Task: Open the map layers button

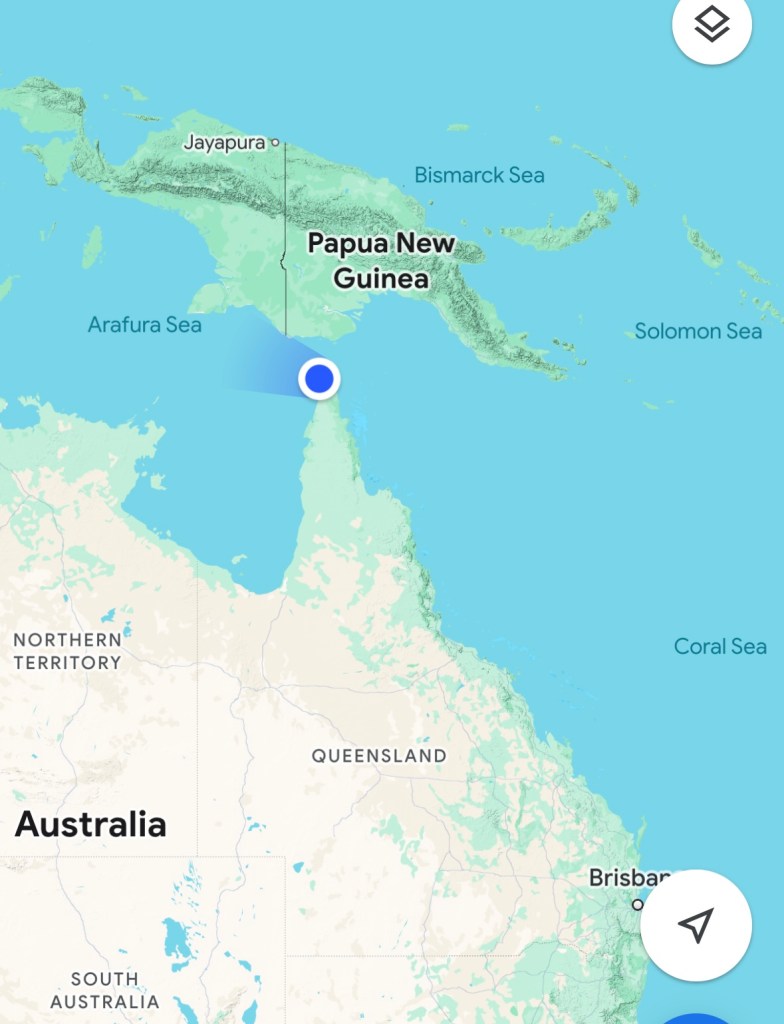Action: click(712, 25)
